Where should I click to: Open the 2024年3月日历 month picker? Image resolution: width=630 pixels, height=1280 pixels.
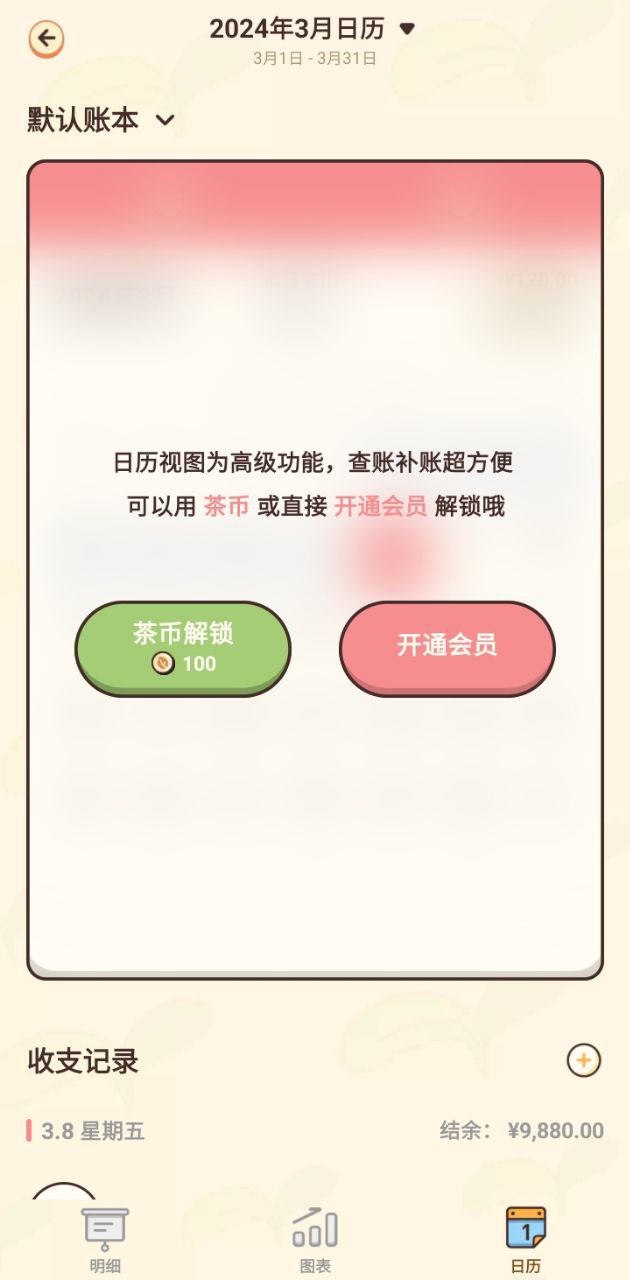pyautogui.click(x=312, y=29)
